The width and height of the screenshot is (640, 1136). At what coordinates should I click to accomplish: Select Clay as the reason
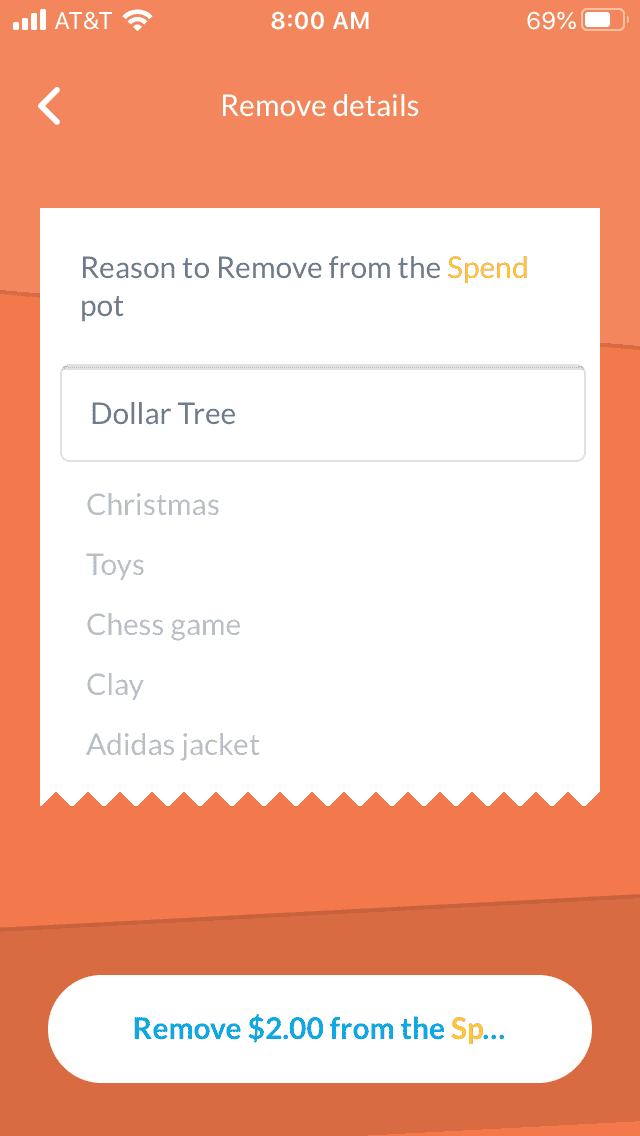[x=115, y=685]
